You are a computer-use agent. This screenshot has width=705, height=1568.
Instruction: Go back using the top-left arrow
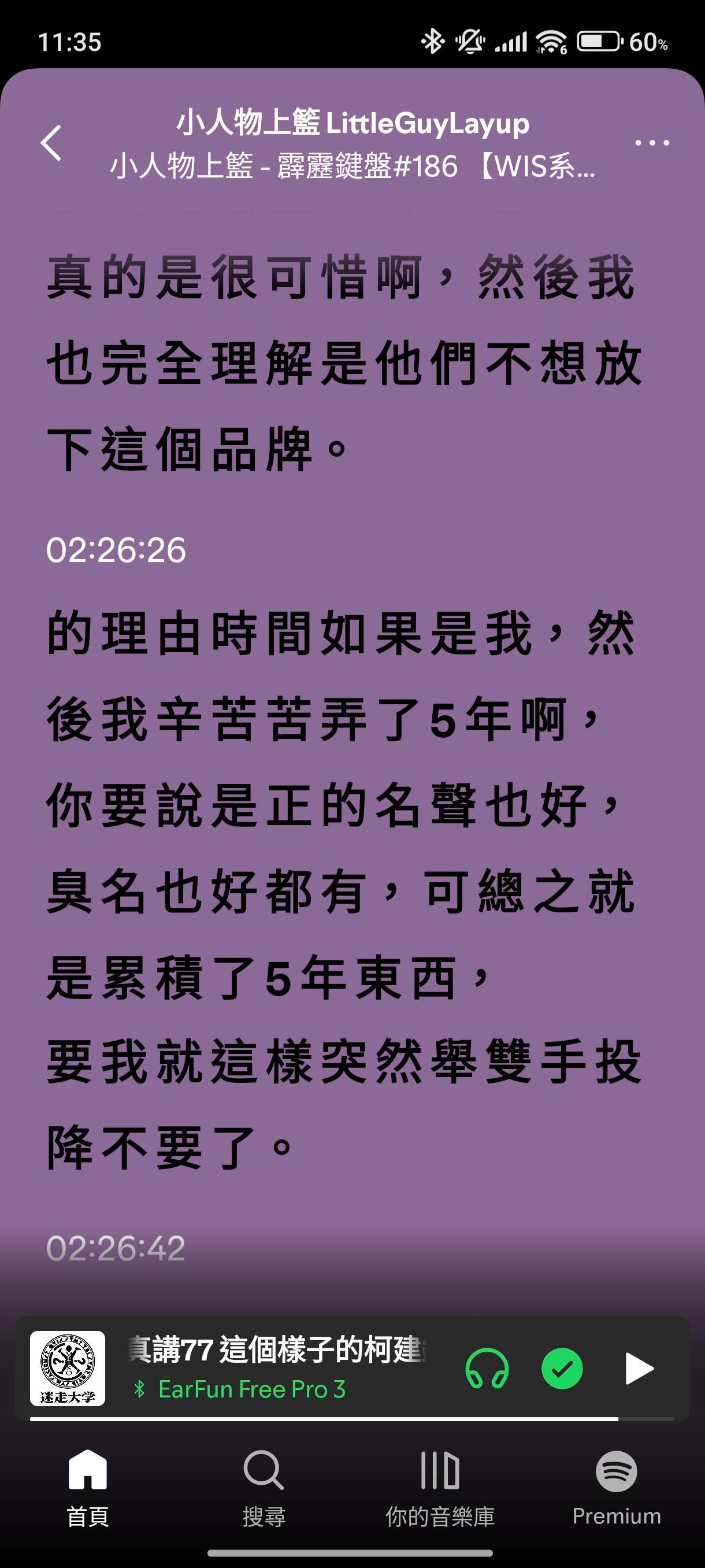[51, 143]
